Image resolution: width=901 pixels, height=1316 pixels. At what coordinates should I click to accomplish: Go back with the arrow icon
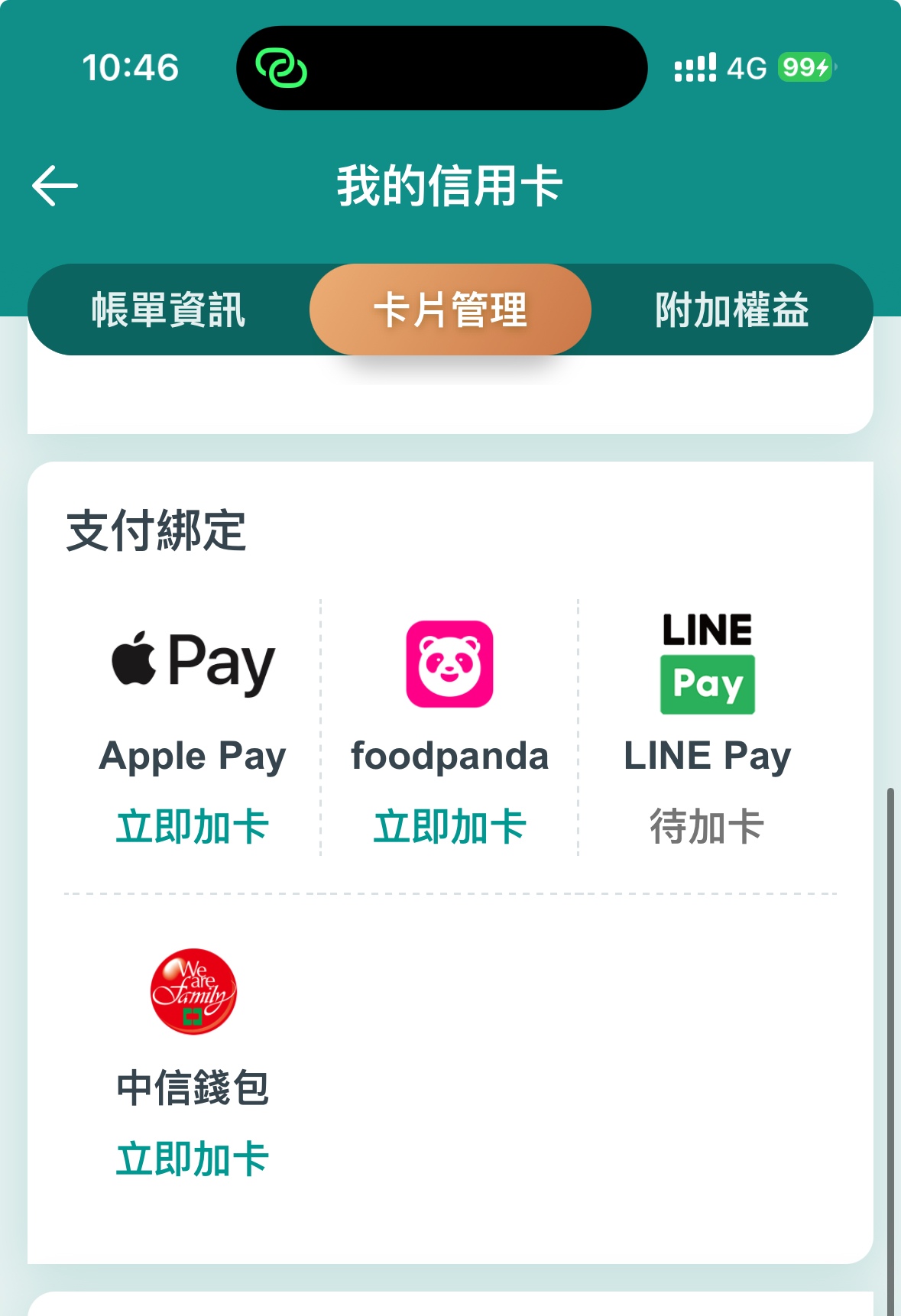click(x=55, y=186)
